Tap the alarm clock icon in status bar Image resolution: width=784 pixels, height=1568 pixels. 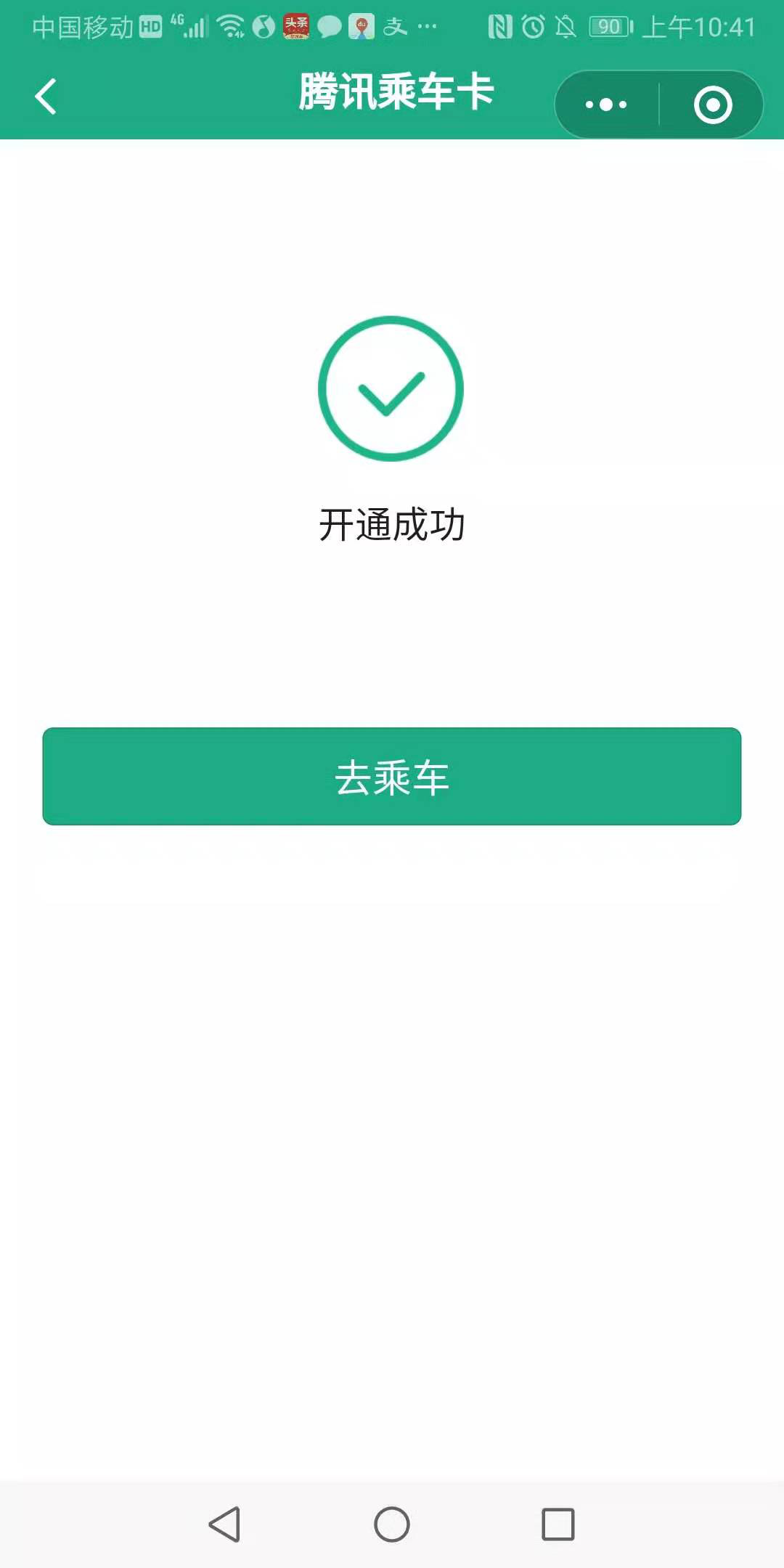coord(532,26)
